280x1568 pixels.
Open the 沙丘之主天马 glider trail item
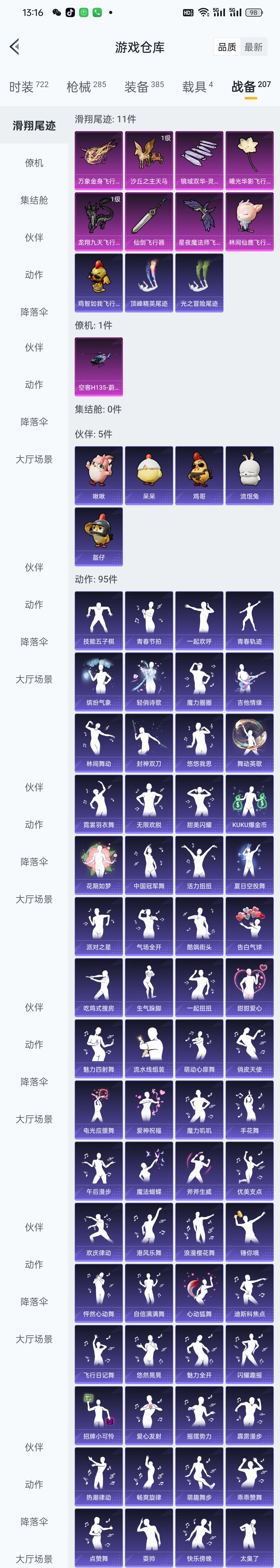(149, 160)
